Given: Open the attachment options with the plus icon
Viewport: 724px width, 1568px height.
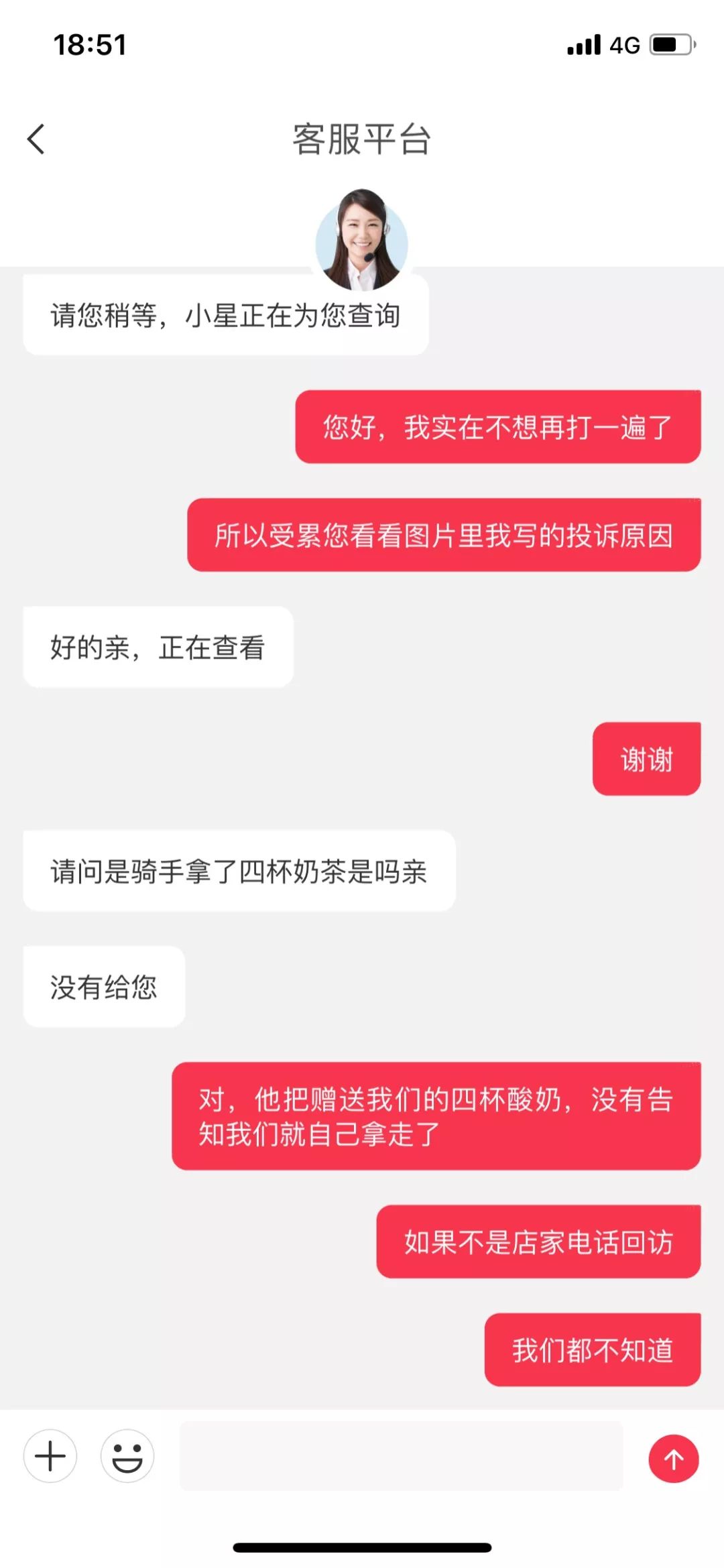Looking at the screenshot, I should point(50,1457).
